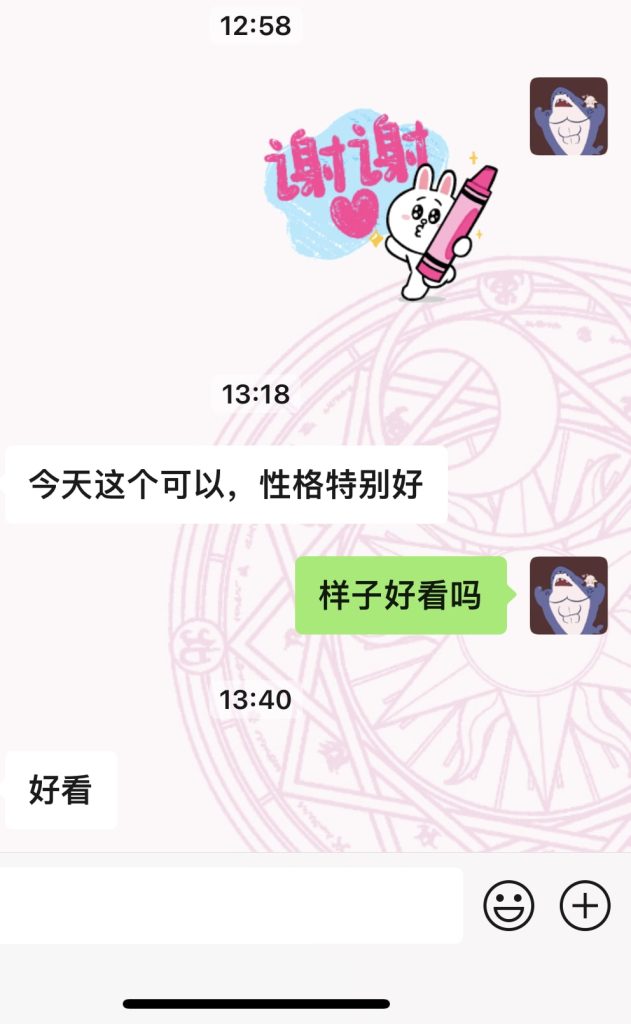Open the plus attachments menu

[x=585, y=906]
